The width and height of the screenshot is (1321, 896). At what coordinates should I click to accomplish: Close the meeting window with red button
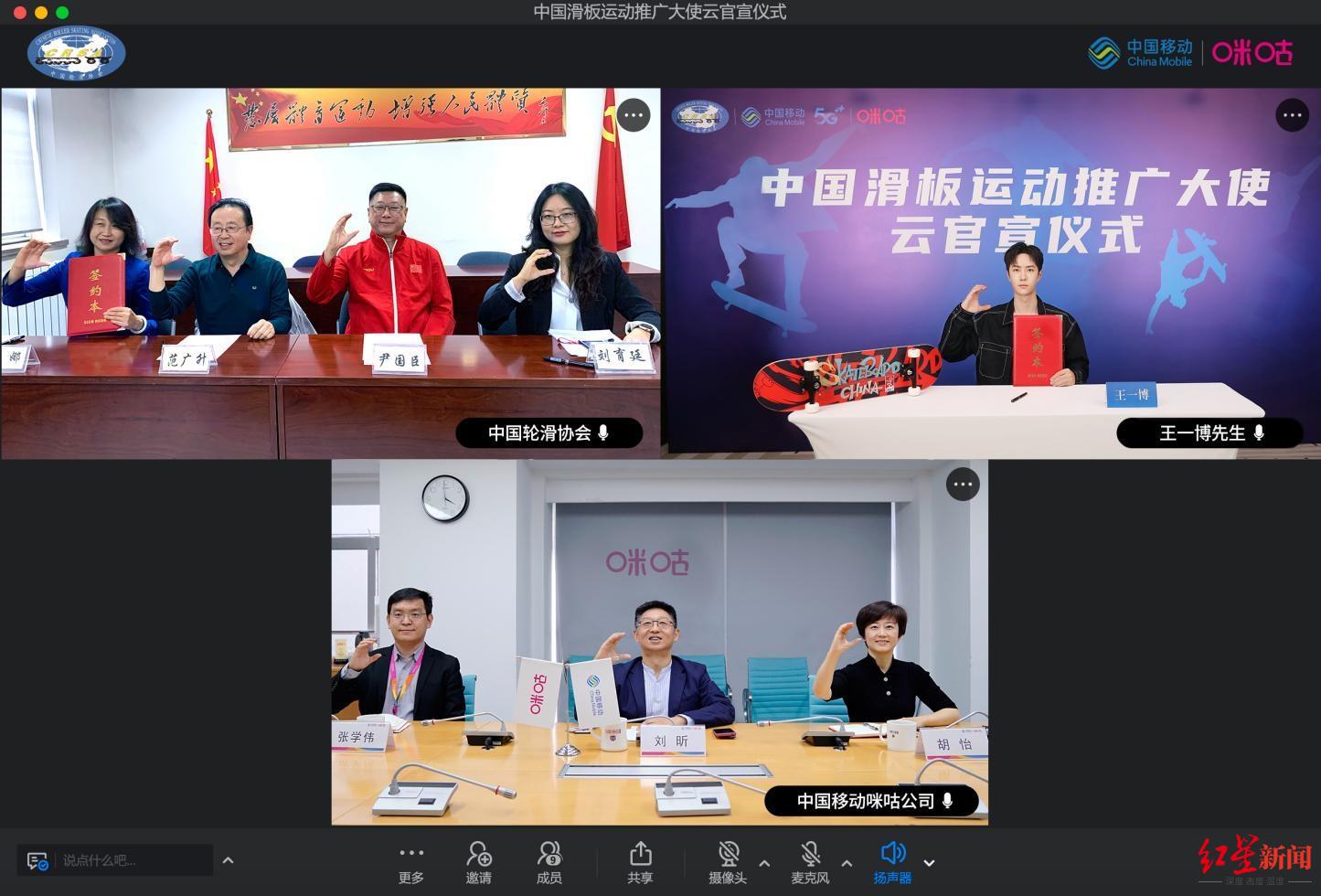[x=20, y=12]
